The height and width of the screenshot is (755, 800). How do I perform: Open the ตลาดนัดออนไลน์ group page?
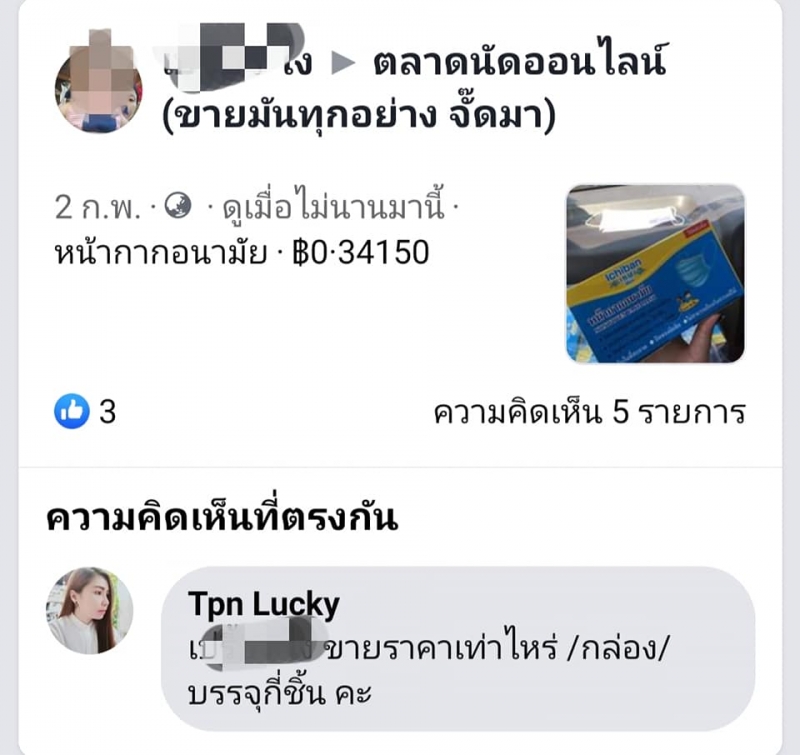[520, 65]
